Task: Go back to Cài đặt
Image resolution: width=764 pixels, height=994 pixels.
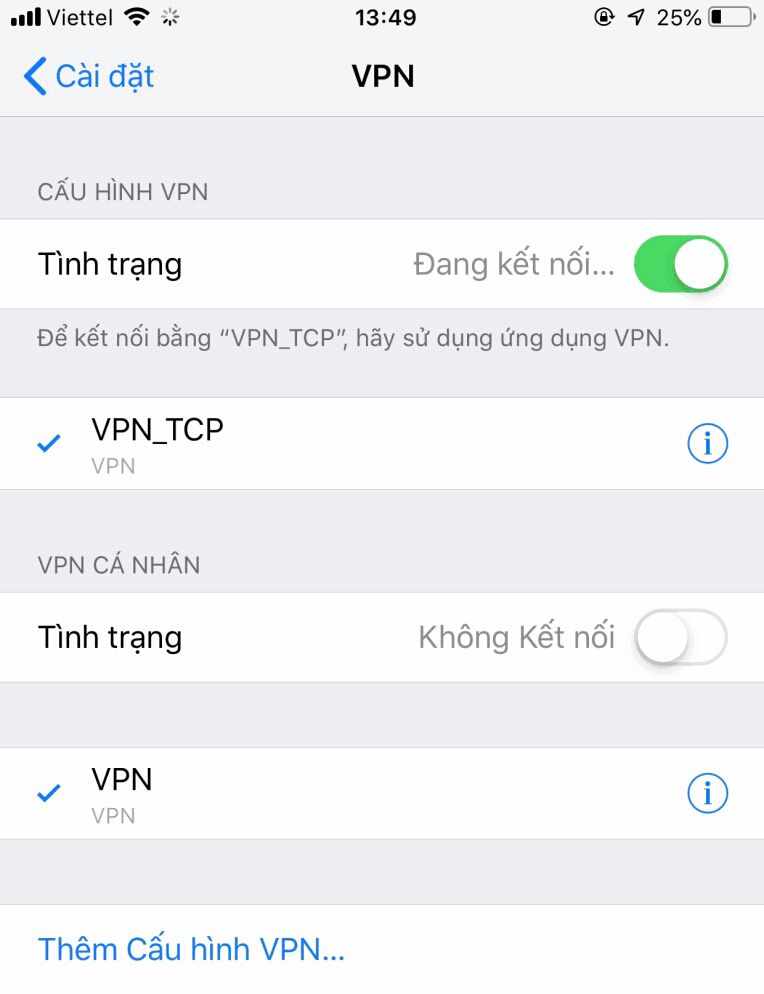Action: (x=89, y=76)
